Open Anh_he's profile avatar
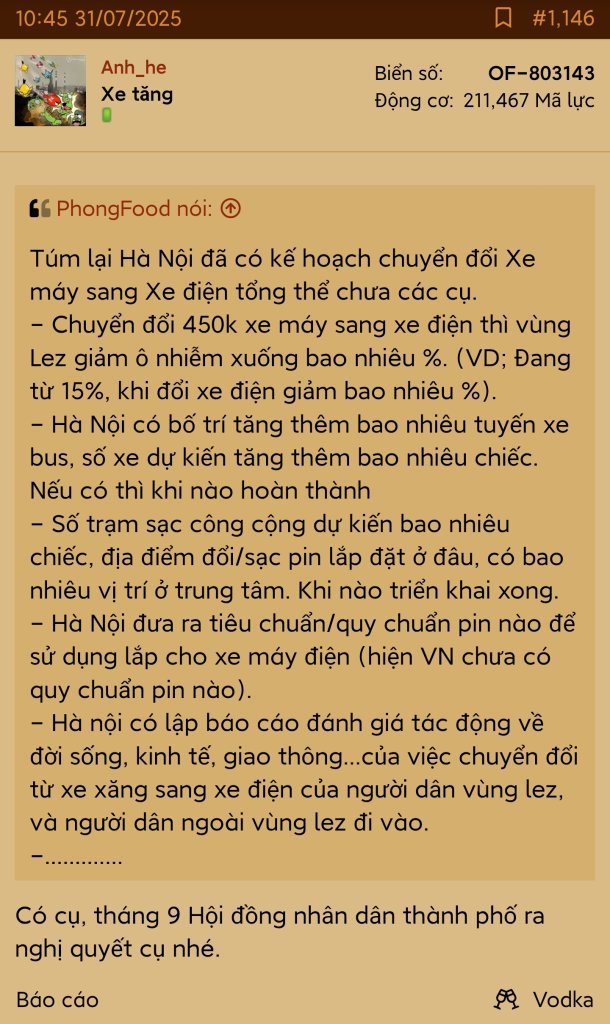The height and width of the screenshot is (1024, 610). 50,91
